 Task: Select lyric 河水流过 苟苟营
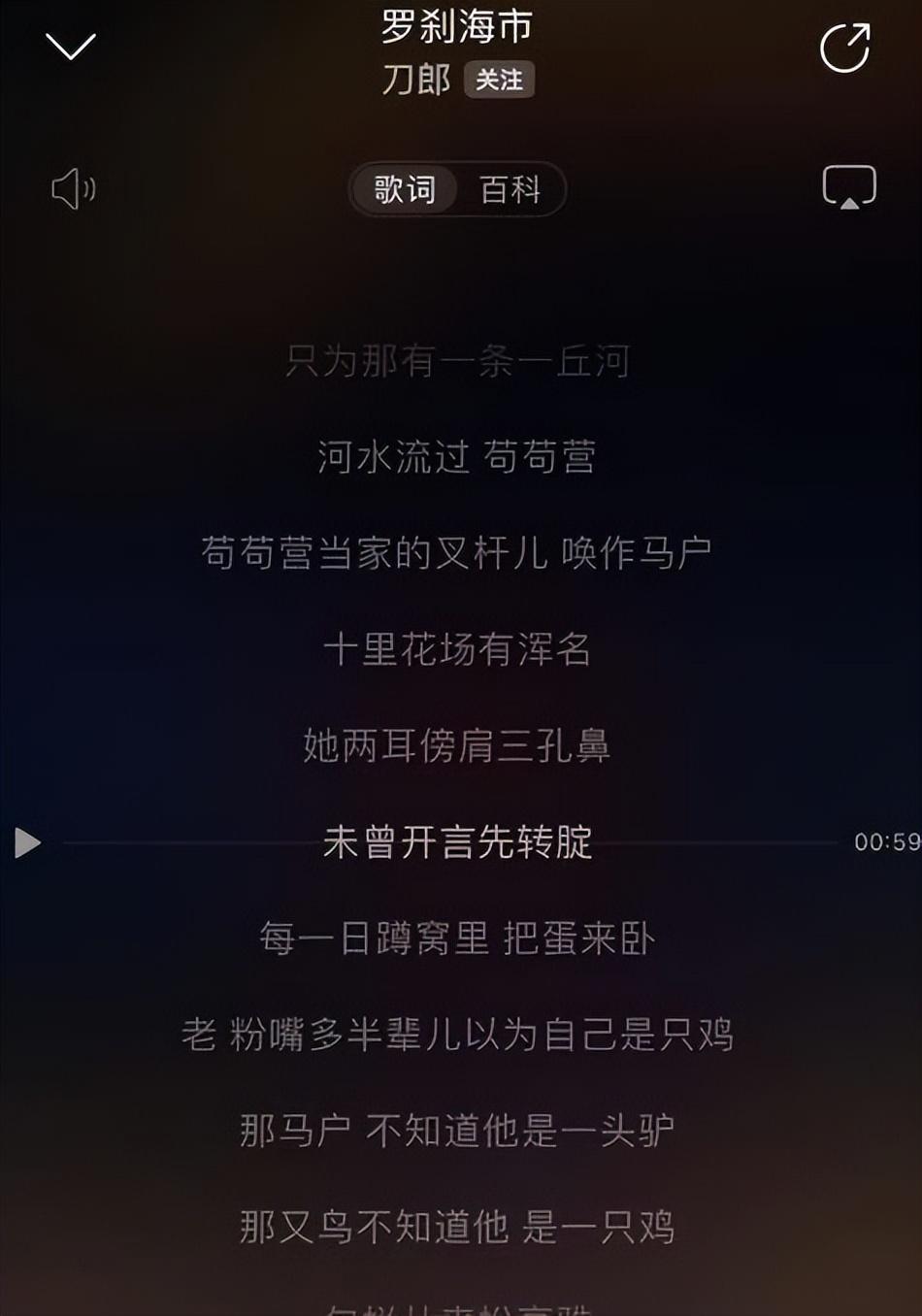click(x=456, y=455)
